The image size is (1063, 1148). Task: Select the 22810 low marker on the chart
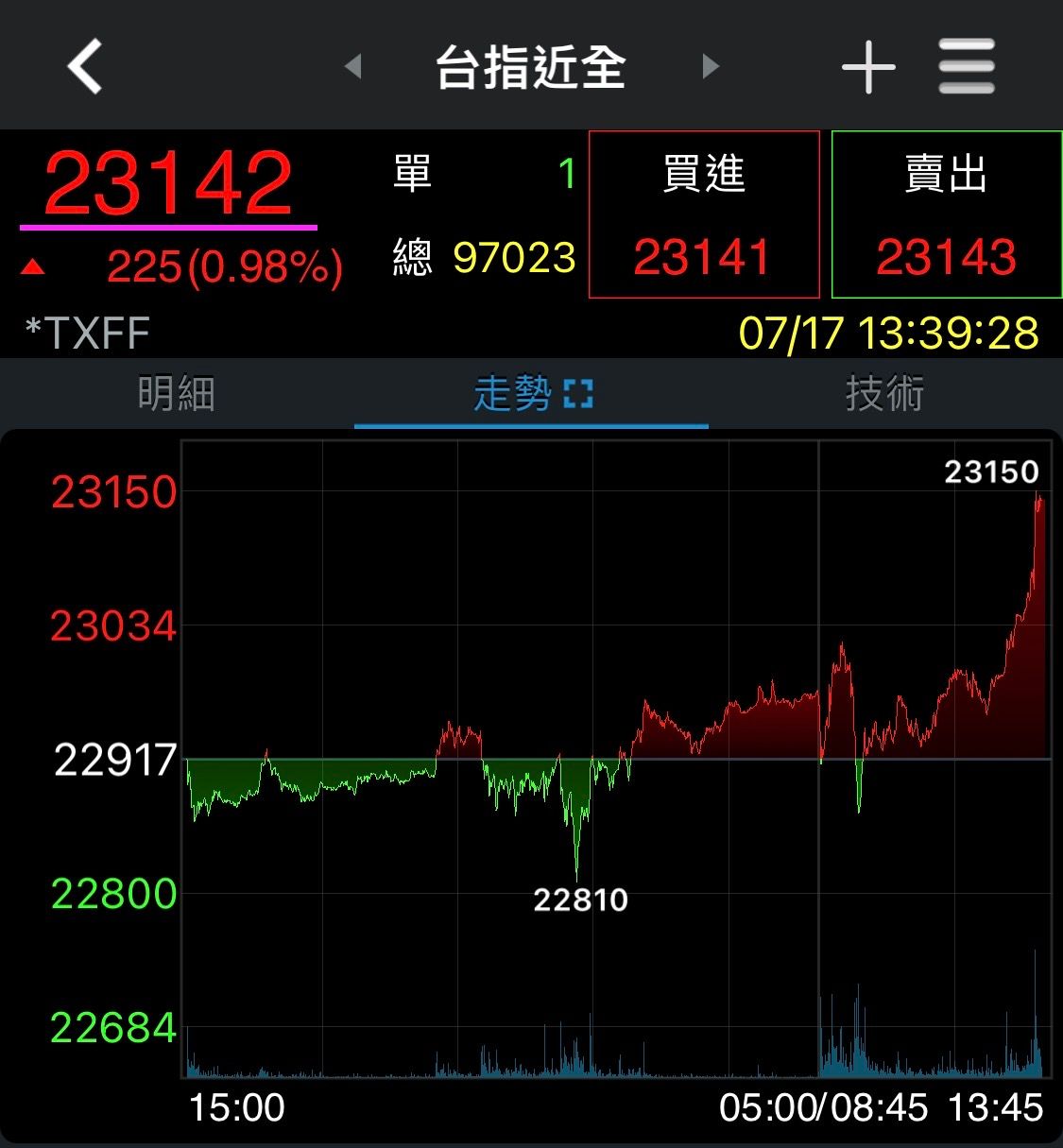tap(580, 900)
